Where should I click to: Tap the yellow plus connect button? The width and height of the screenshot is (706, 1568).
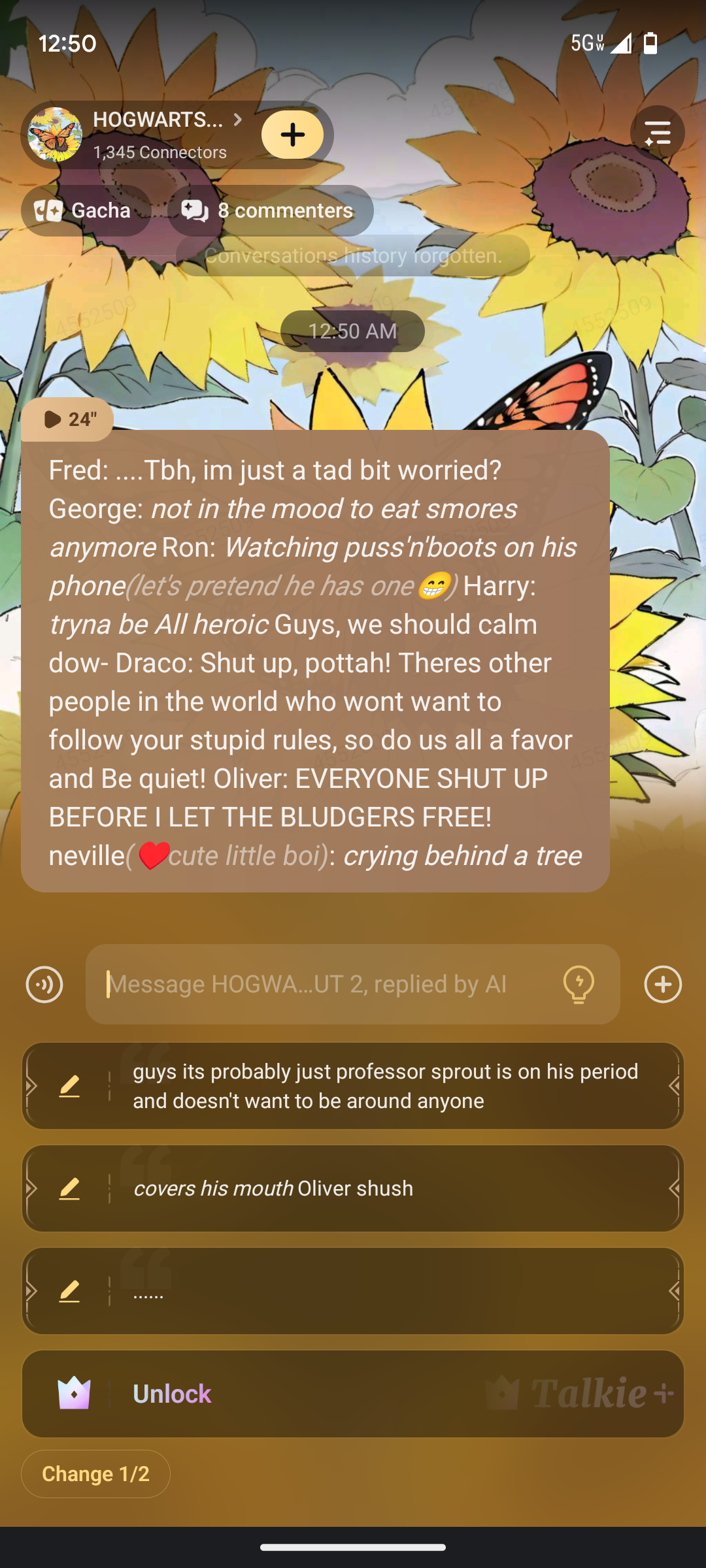[x=292, y=135]
